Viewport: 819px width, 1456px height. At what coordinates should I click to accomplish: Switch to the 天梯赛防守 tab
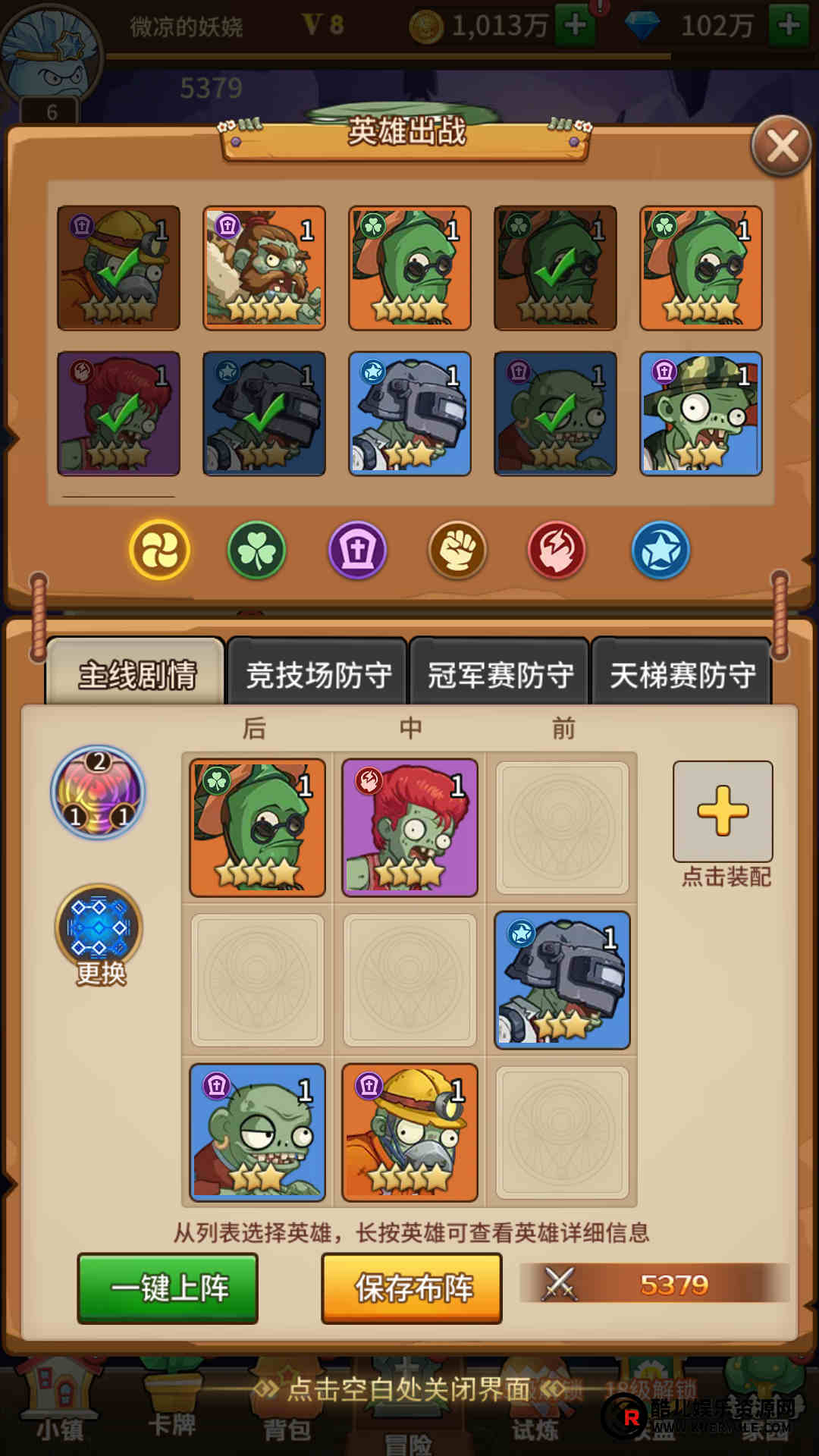tap(682, 674)
